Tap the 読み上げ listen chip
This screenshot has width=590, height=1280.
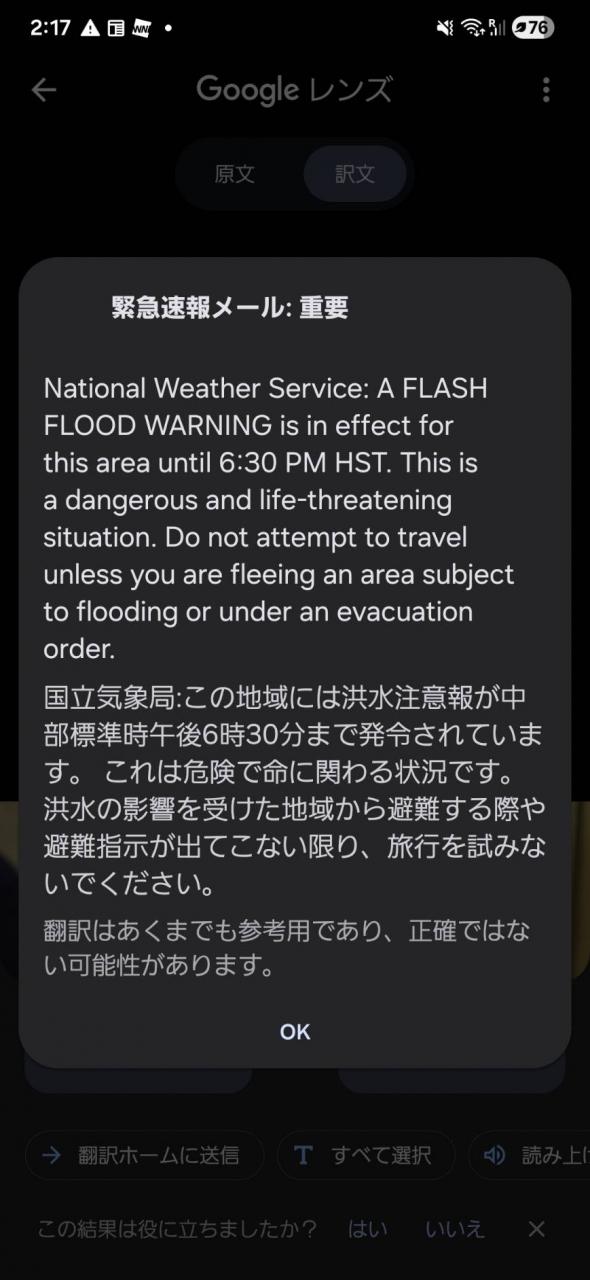(529, 1156)
